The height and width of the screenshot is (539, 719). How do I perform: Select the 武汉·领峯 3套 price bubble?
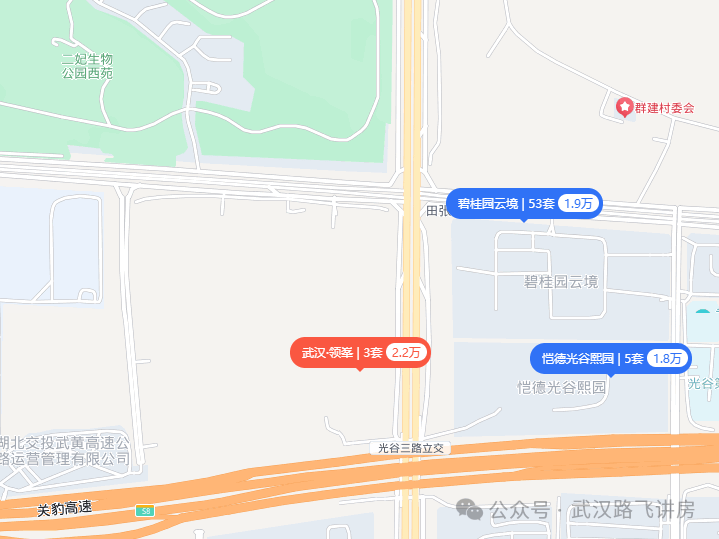pos(360,353)
